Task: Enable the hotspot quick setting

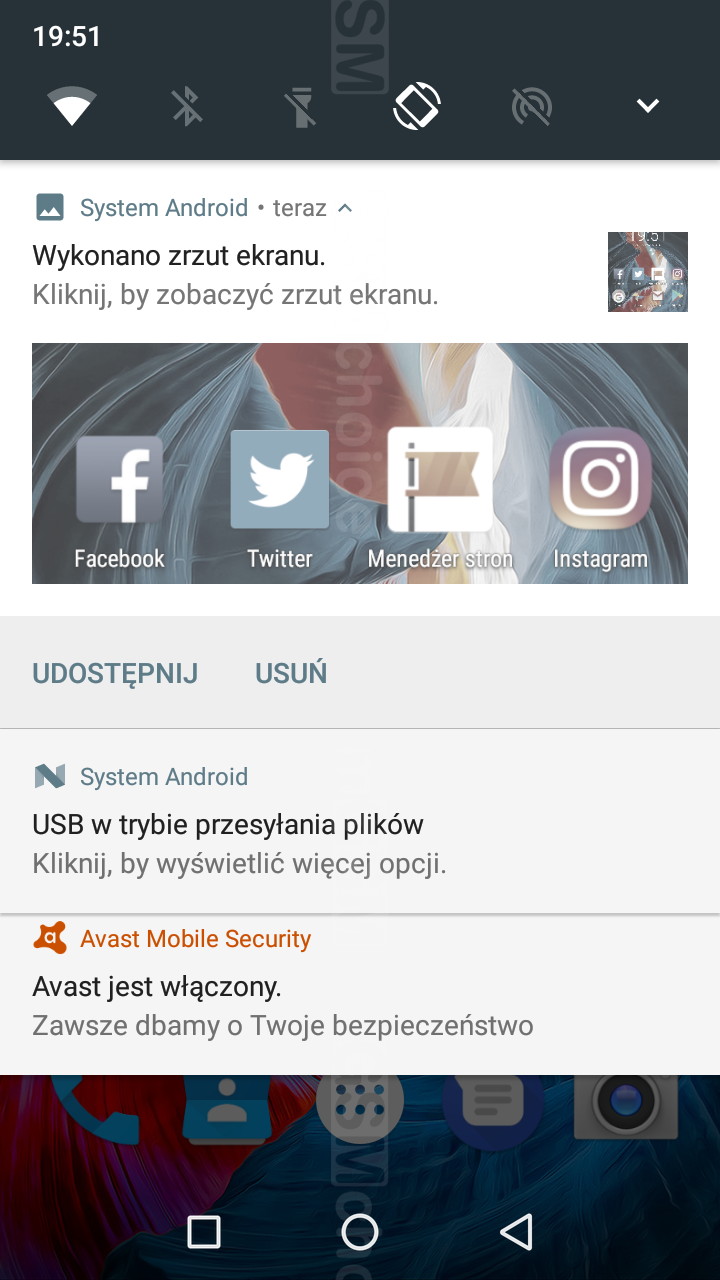Action: [x=532, y=106]
